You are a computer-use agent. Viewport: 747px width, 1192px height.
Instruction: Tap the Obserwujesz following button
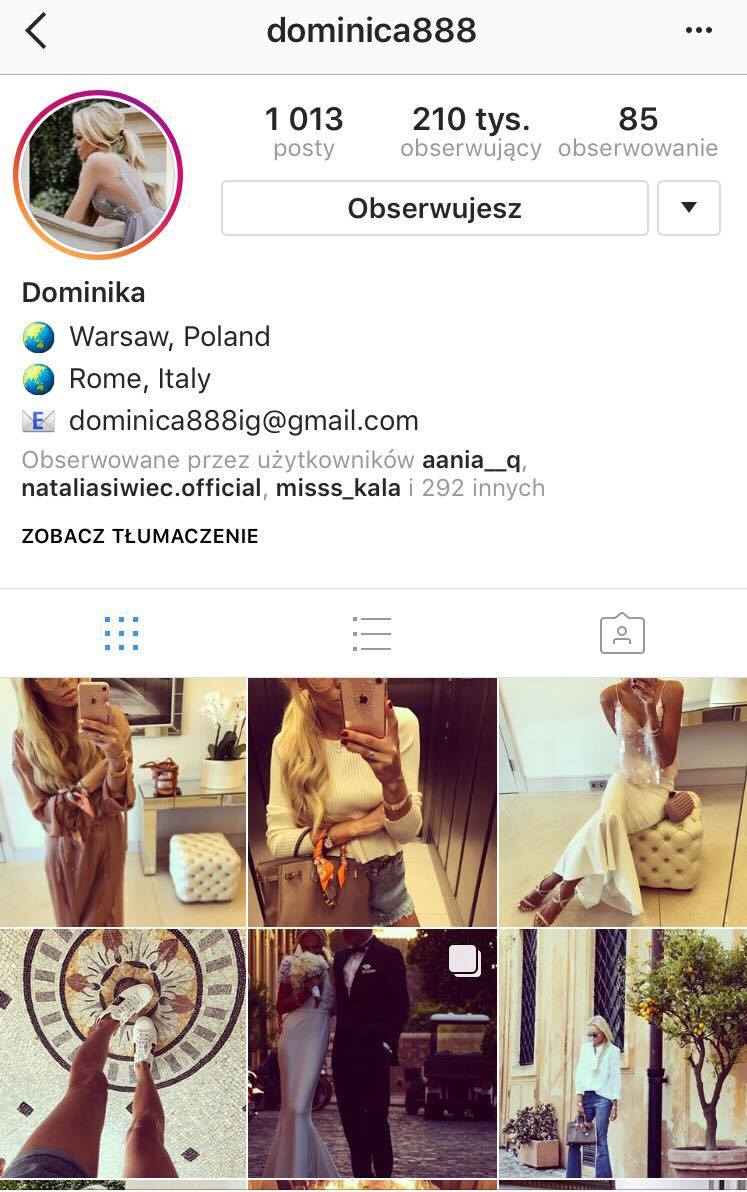coord(434,208)
